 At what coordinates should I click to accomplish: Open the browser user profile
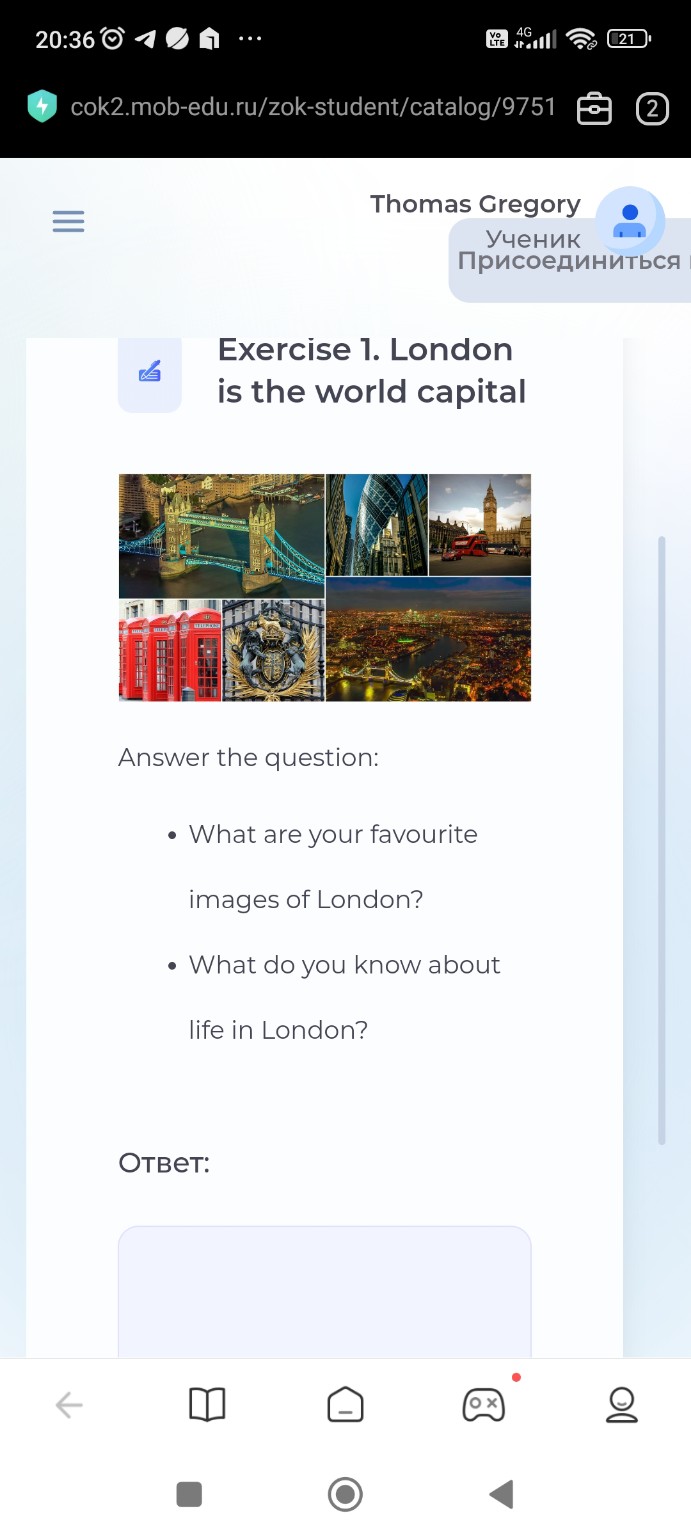[622, 1406]
